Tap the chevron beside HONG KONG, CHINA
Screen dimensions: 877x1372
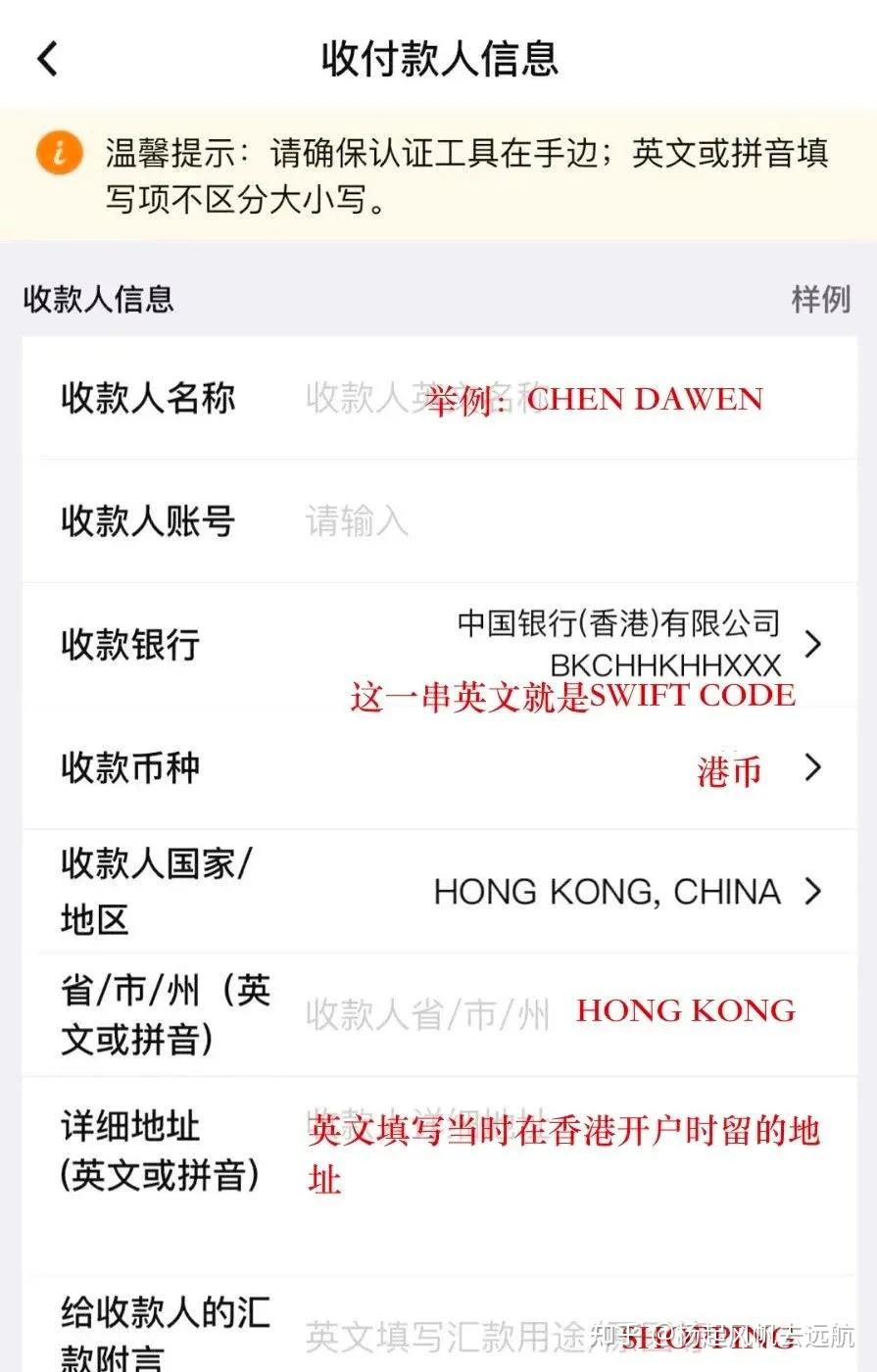tap(814, 892)
